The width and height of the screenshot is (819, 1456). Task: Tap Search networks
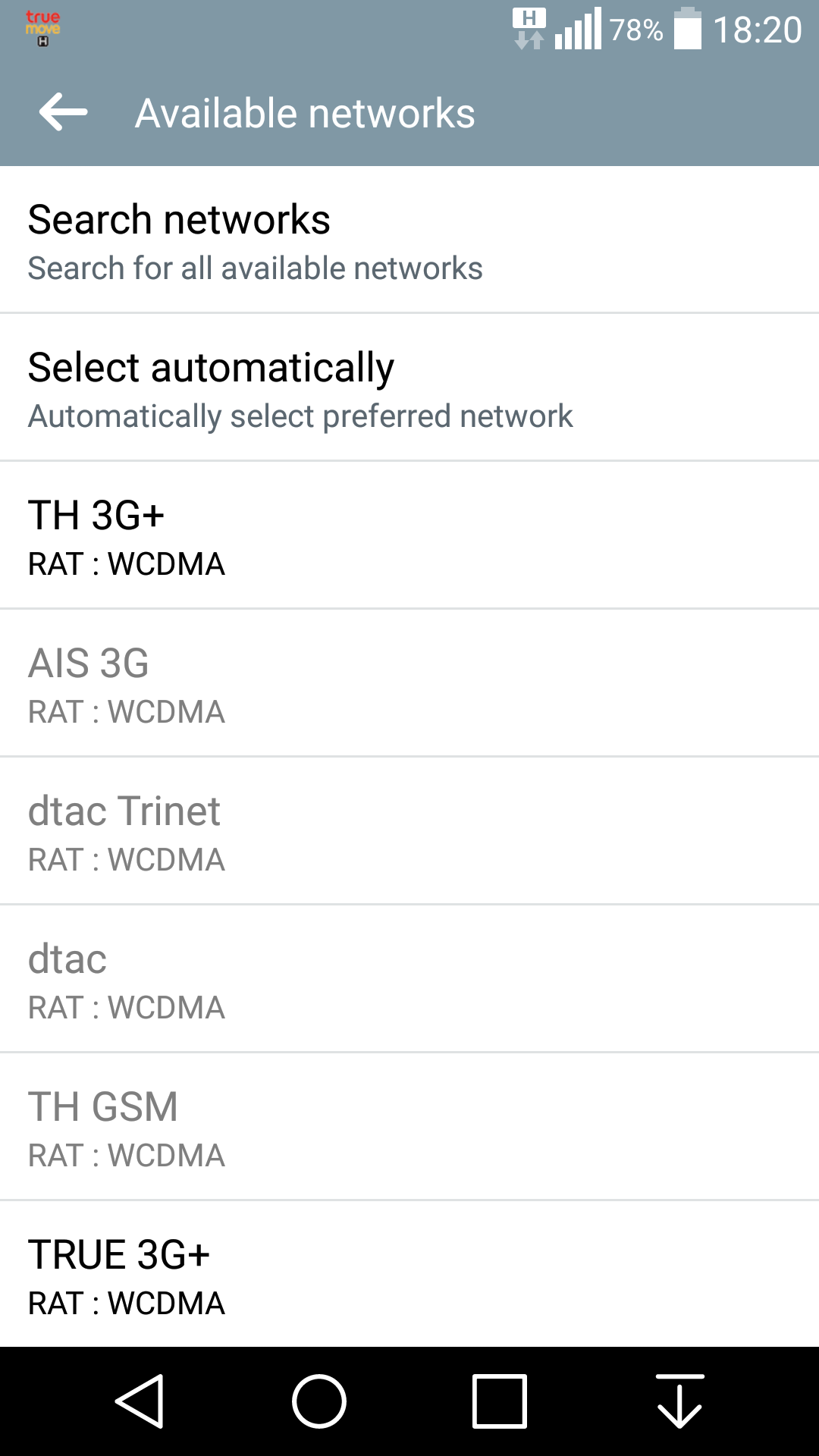[409, 240]
